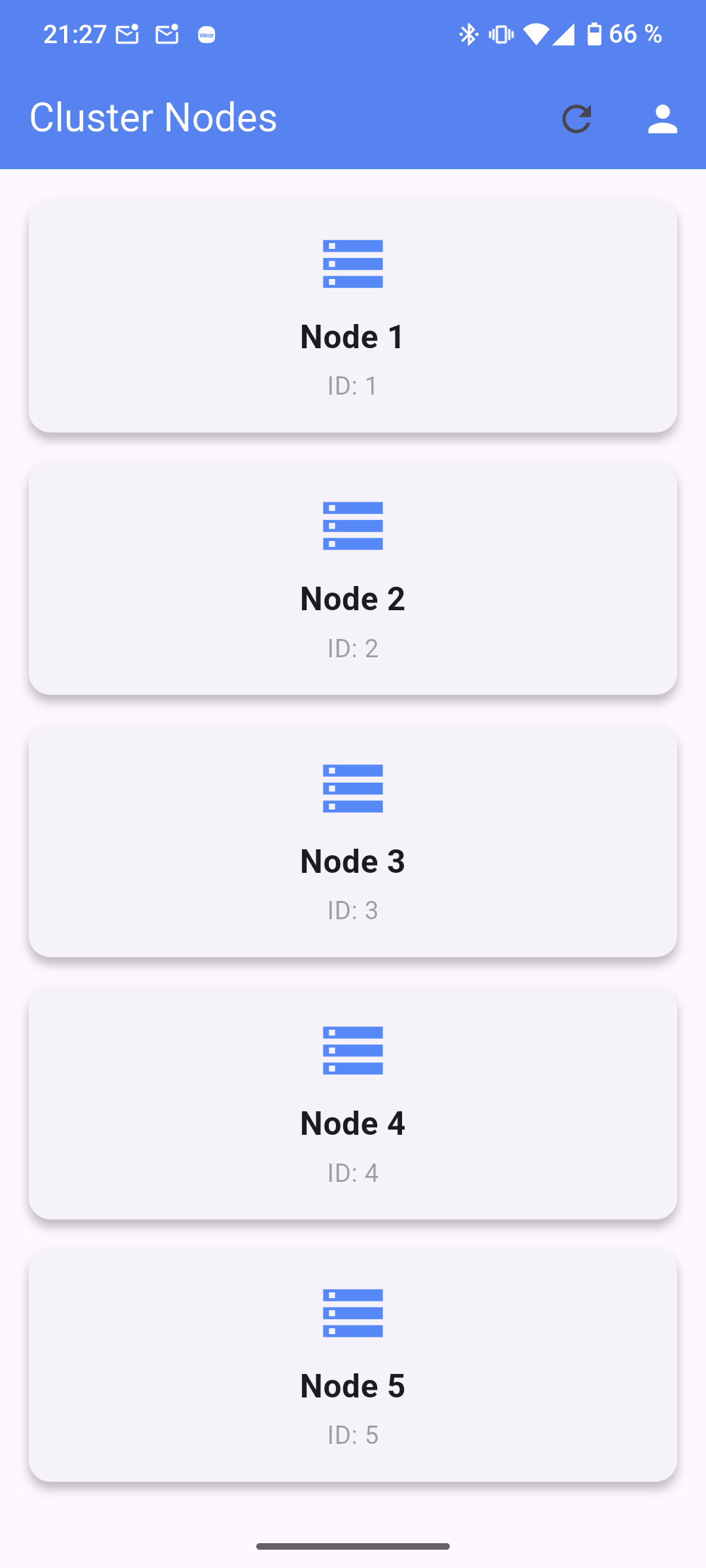
Task: View details for Node 3
Action: click(353, 841)
